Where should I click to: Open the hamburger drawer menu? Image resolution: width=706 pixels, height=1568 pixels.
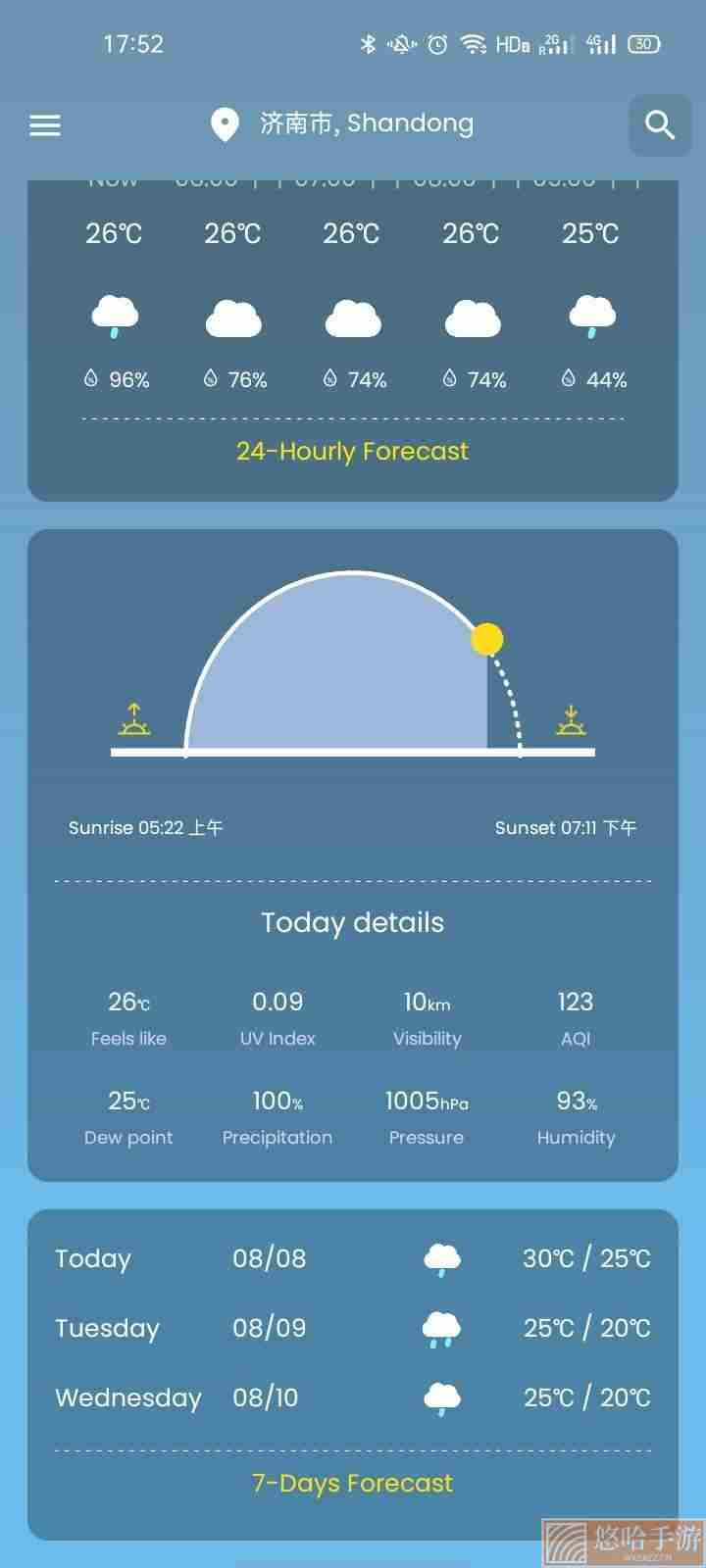point(45,125)
